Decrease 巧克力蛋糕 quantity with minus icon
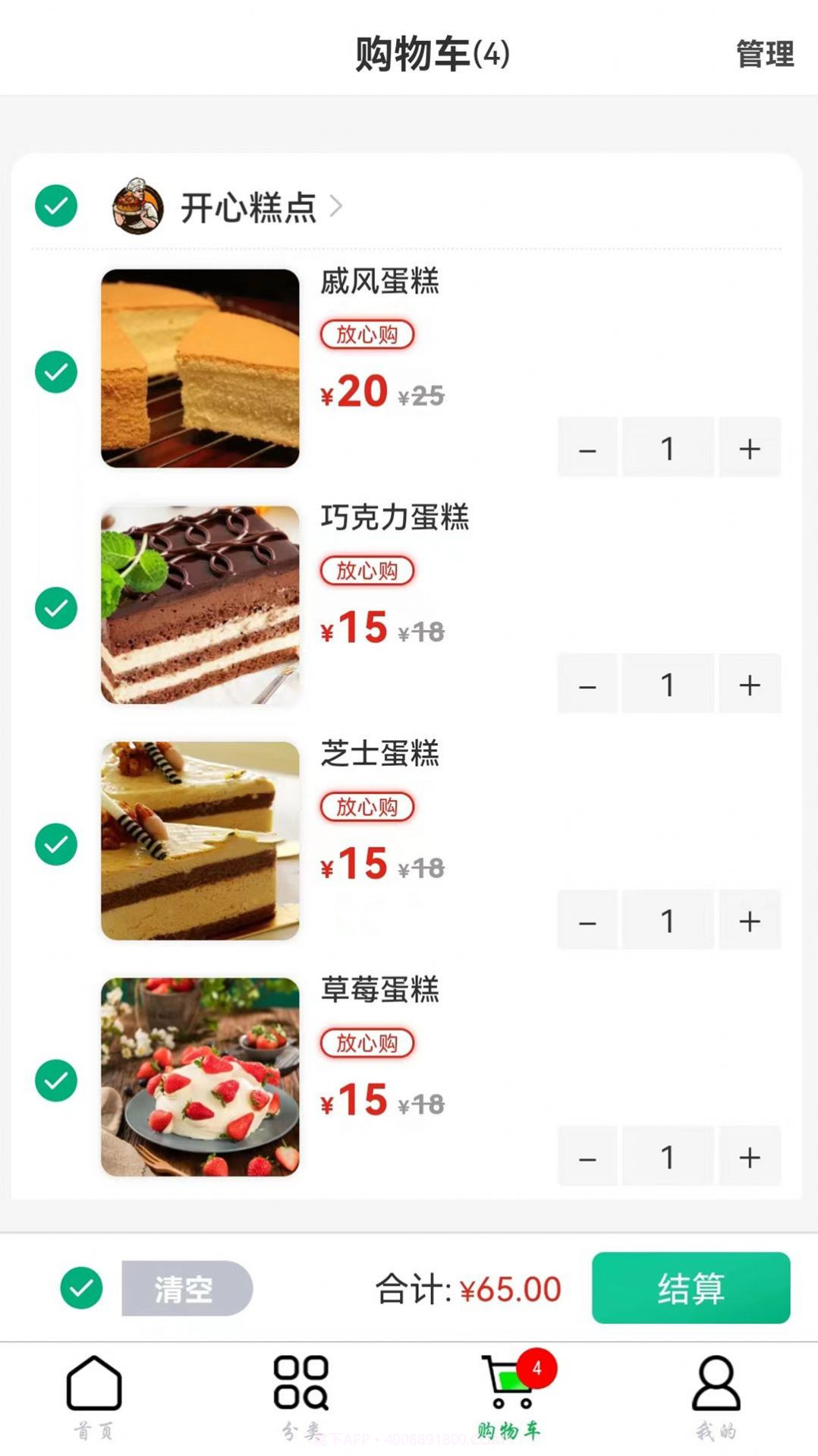The width and height of the screenshot is (818, 1456). (x=587, y=684)
